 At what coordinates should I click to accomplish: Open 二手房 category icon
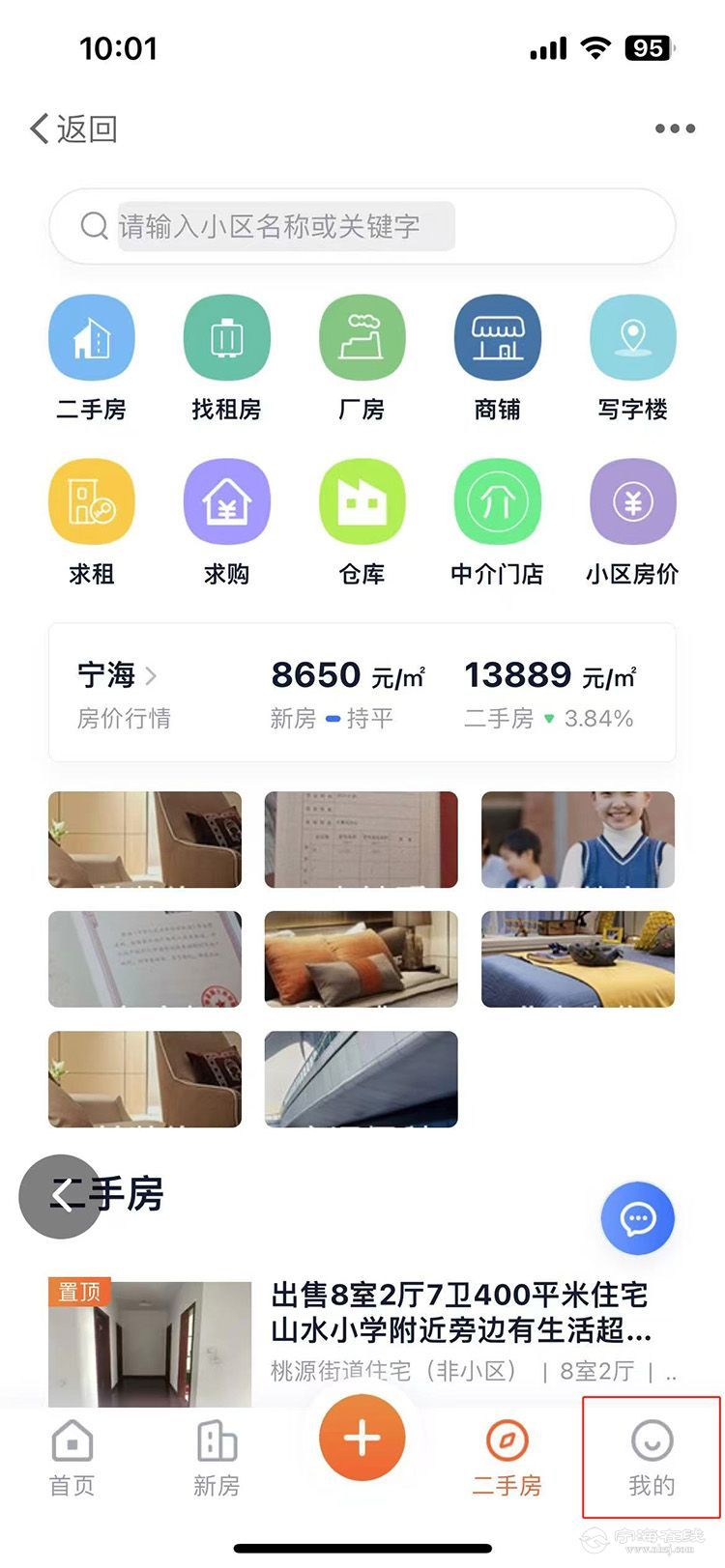pos(92,340)
